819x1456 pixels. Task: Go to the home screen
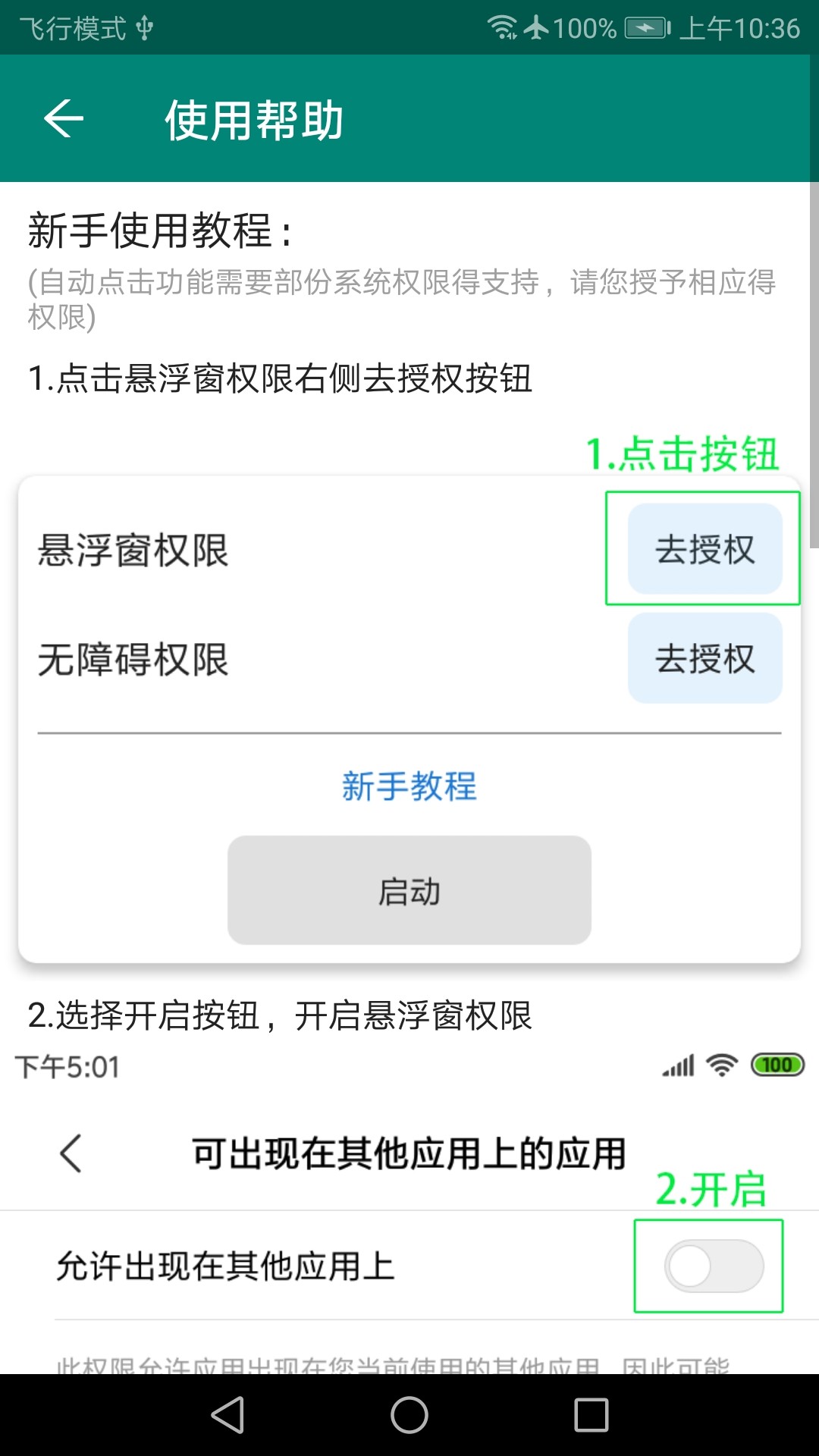(x=409, y=1415)
